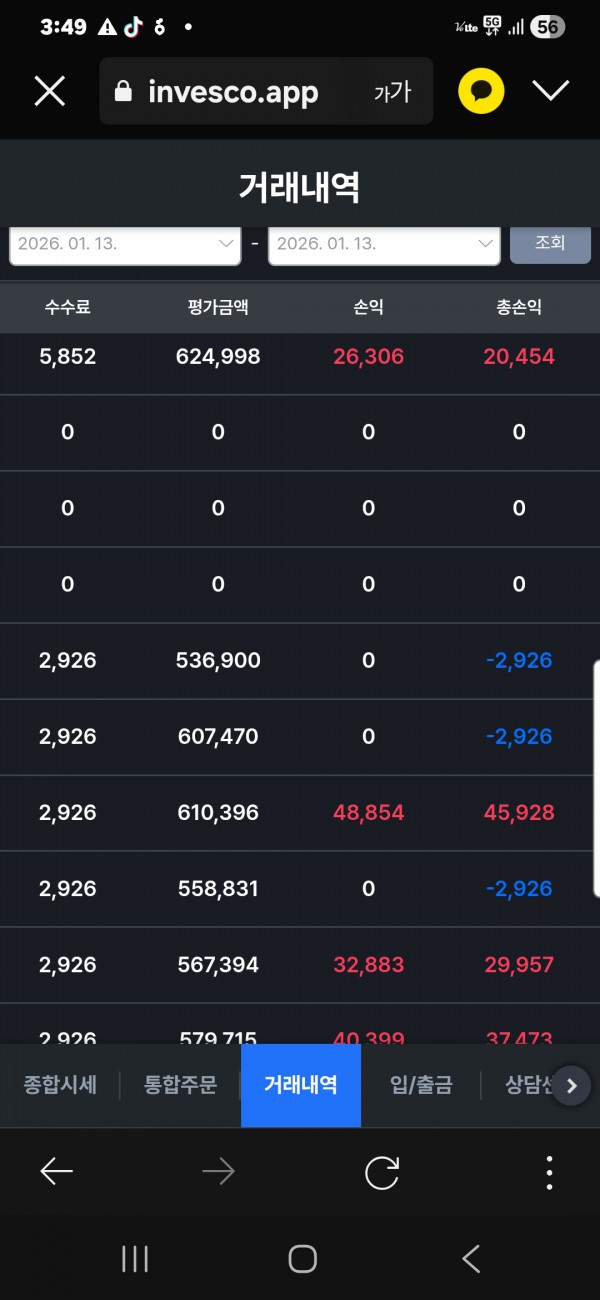Open the end date dropdown
This screenshot has width=600, height=1300.
tap(384, 244)
